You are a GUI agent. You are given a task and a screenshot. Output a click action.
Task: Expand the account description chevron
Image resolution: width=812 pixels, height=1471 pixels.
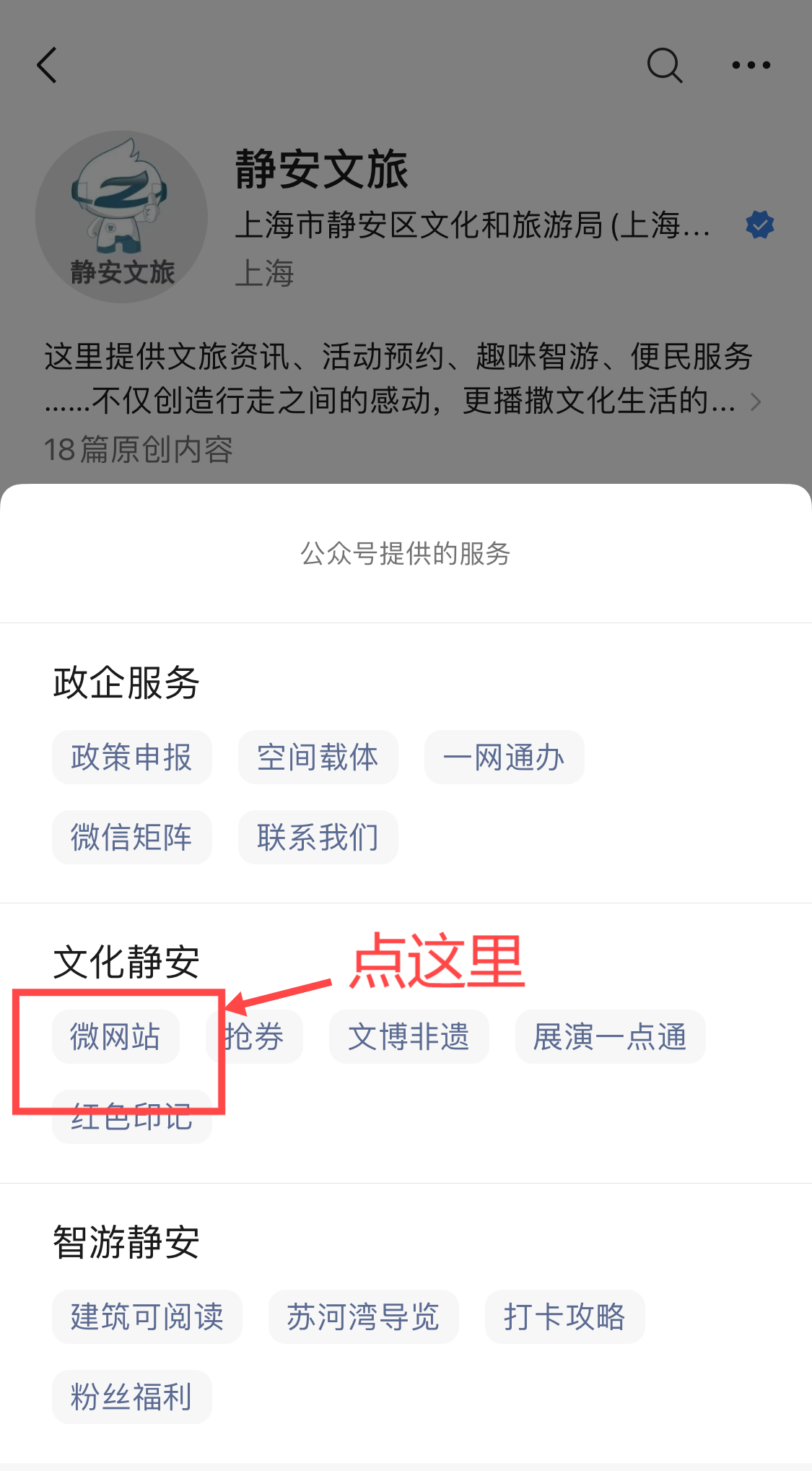pyautogui.click(x=756, y=402)
